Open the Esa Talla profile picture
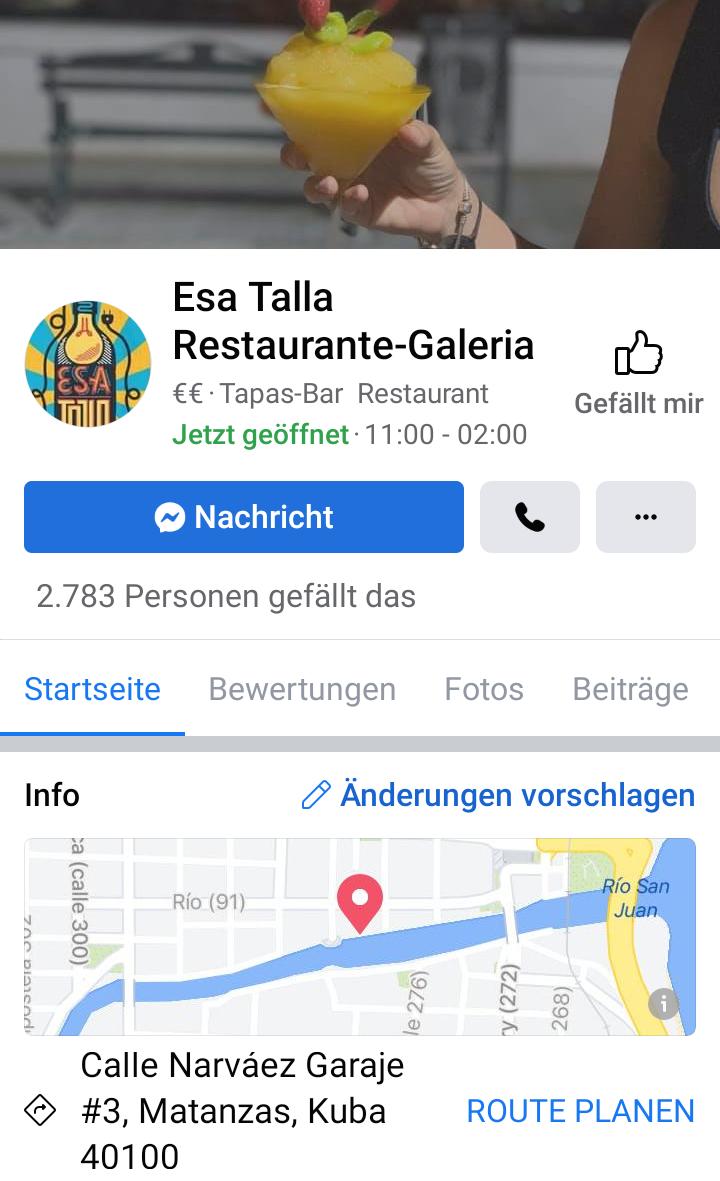 point(88,364)
